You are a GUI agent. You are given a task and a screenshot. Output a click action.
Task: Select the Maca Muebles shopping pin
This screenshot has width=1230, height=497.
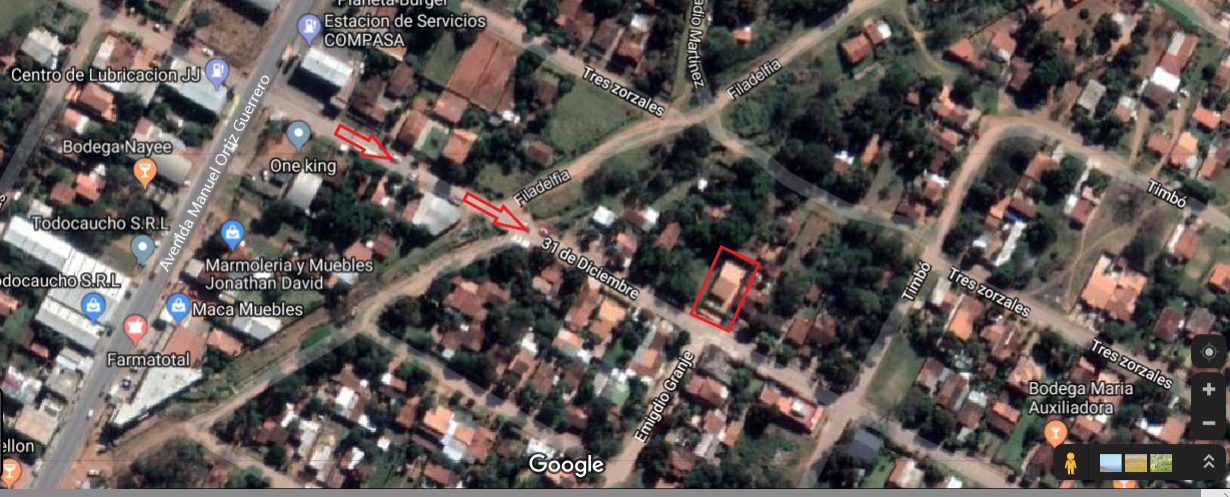[x=179, y=306]
